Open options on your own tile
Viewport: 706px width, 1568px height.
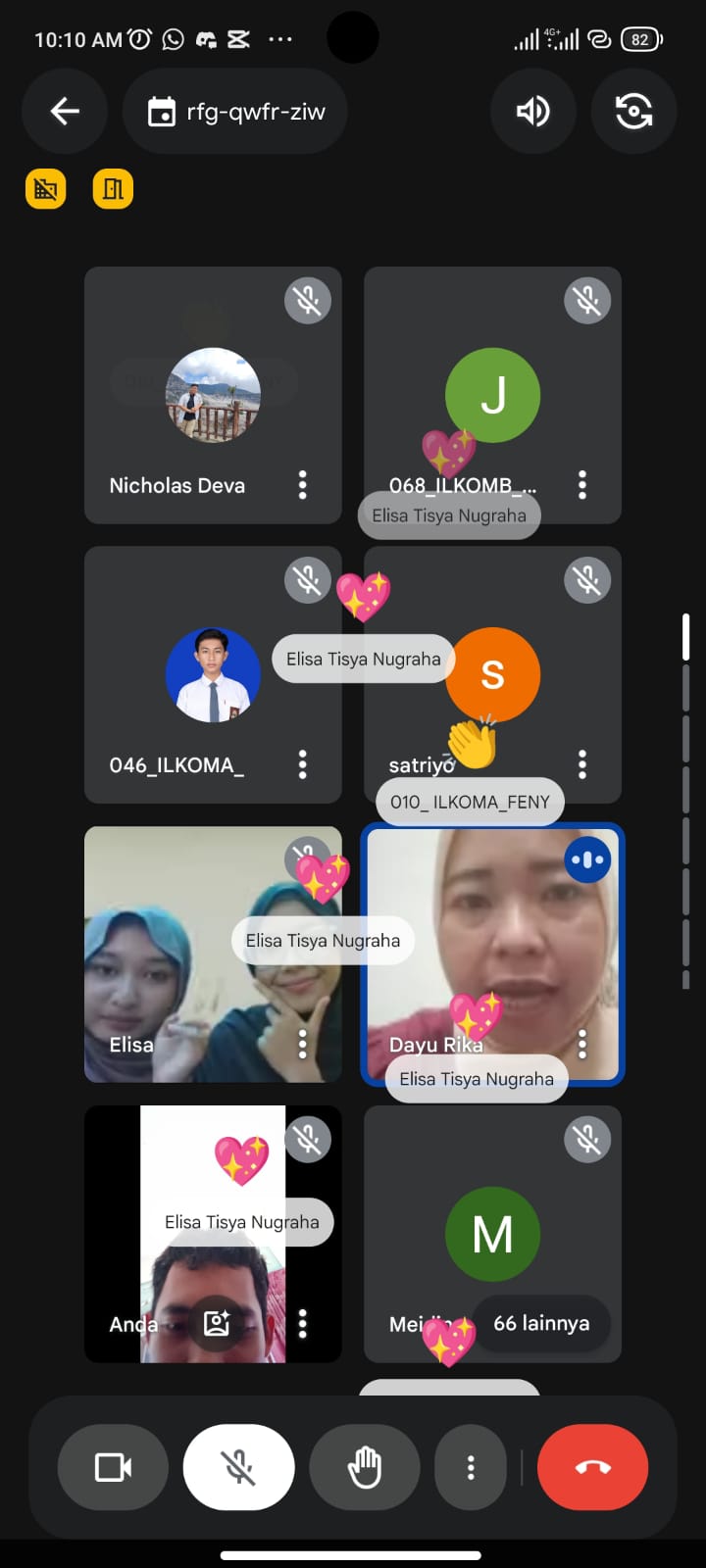click(302, 1324)
